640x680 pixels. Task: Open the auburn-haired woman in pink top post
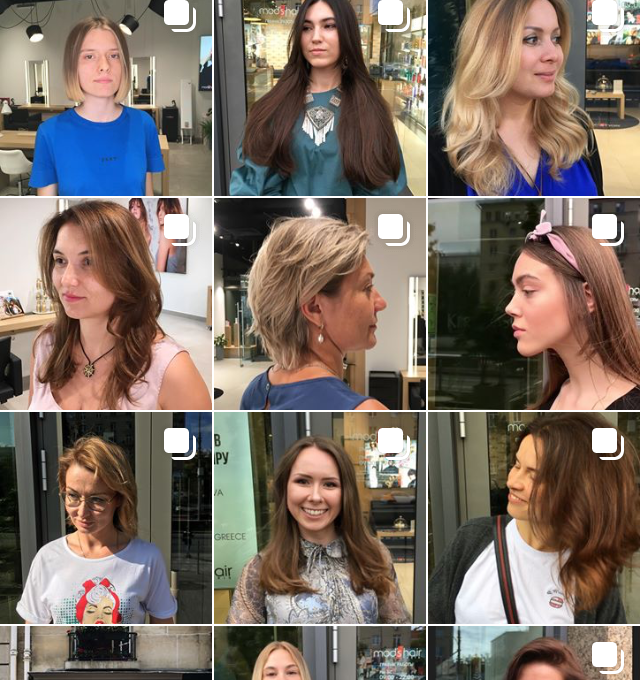105,303
